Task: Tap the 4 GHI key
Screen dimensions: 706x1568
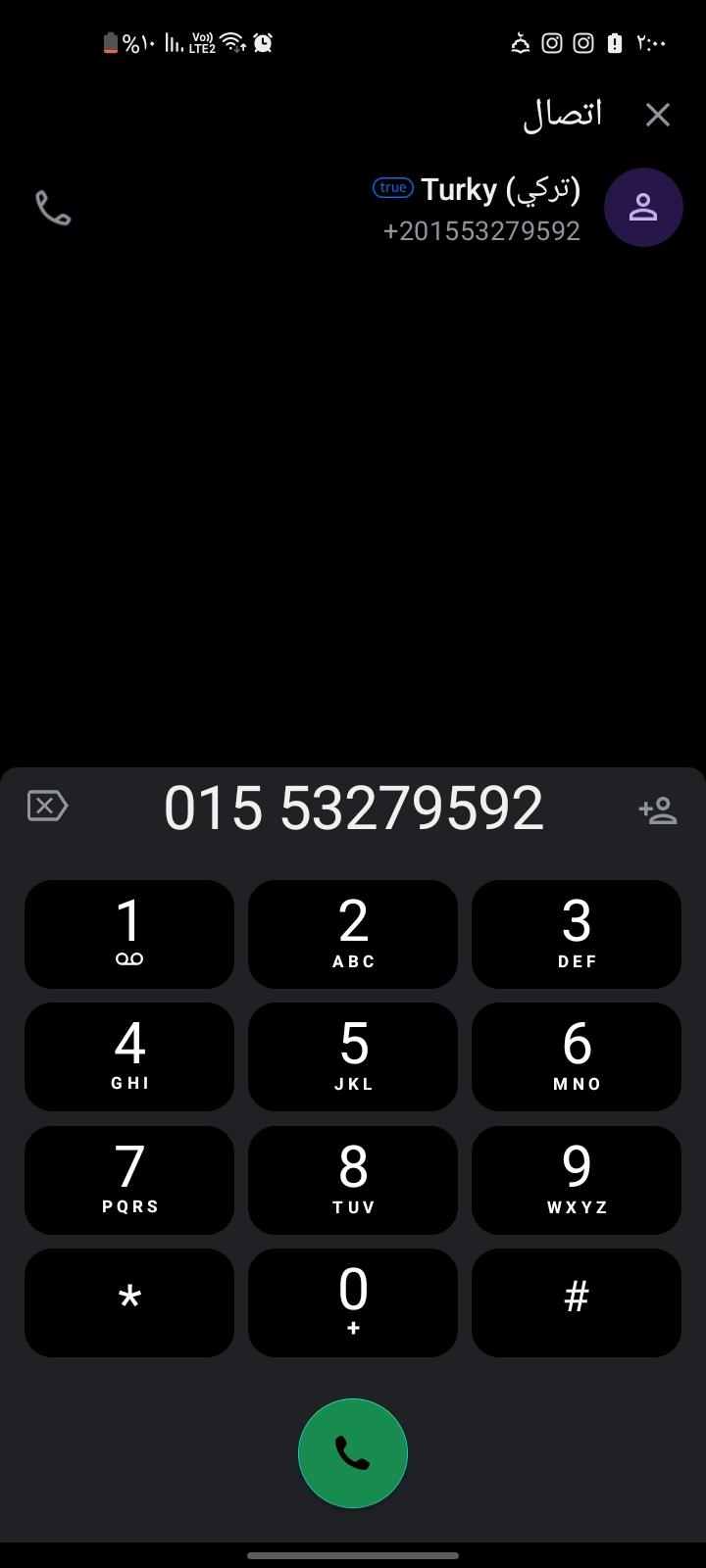Action: click(x=129, y=1056)
